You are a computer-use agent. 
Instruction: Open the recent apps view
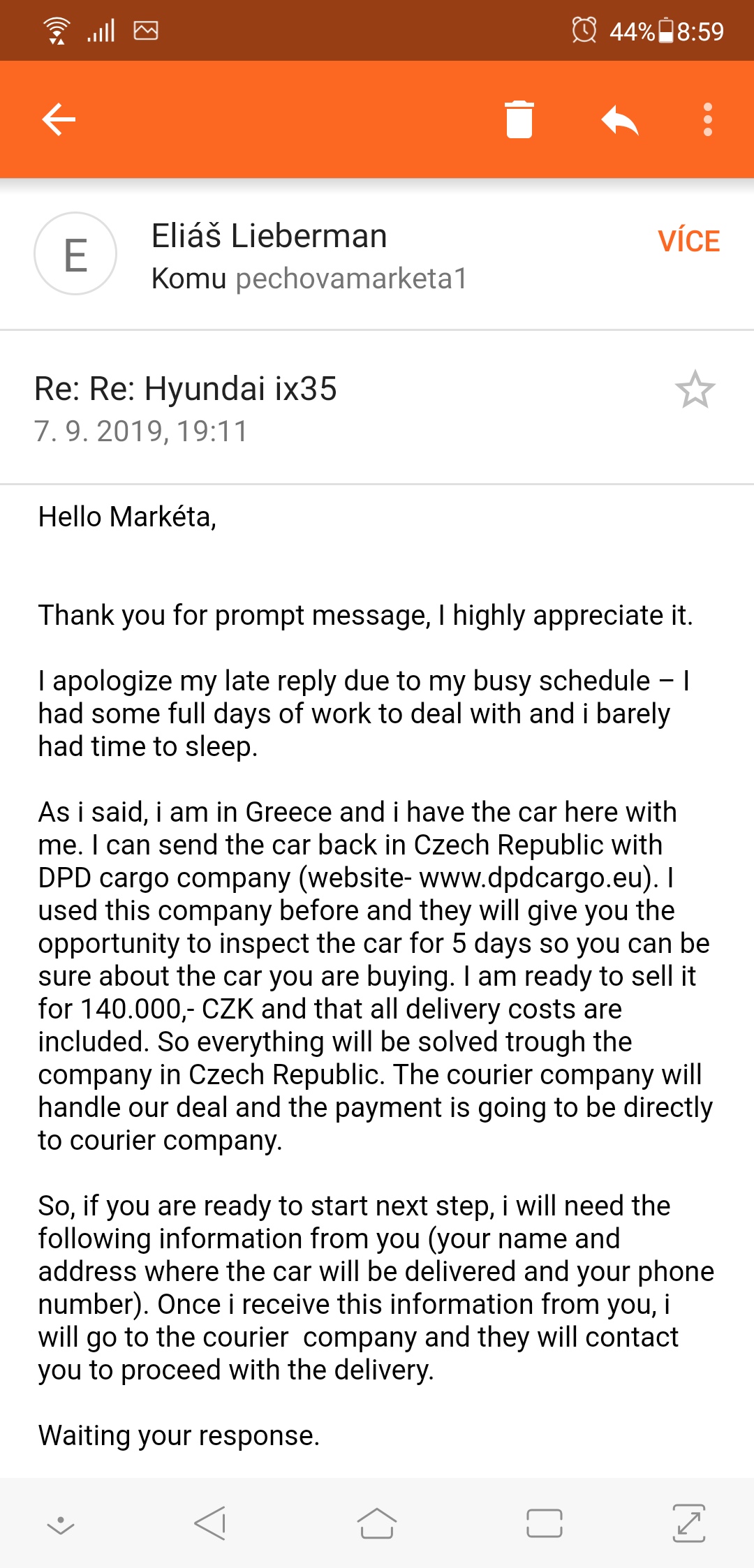tap(545, 1523)
